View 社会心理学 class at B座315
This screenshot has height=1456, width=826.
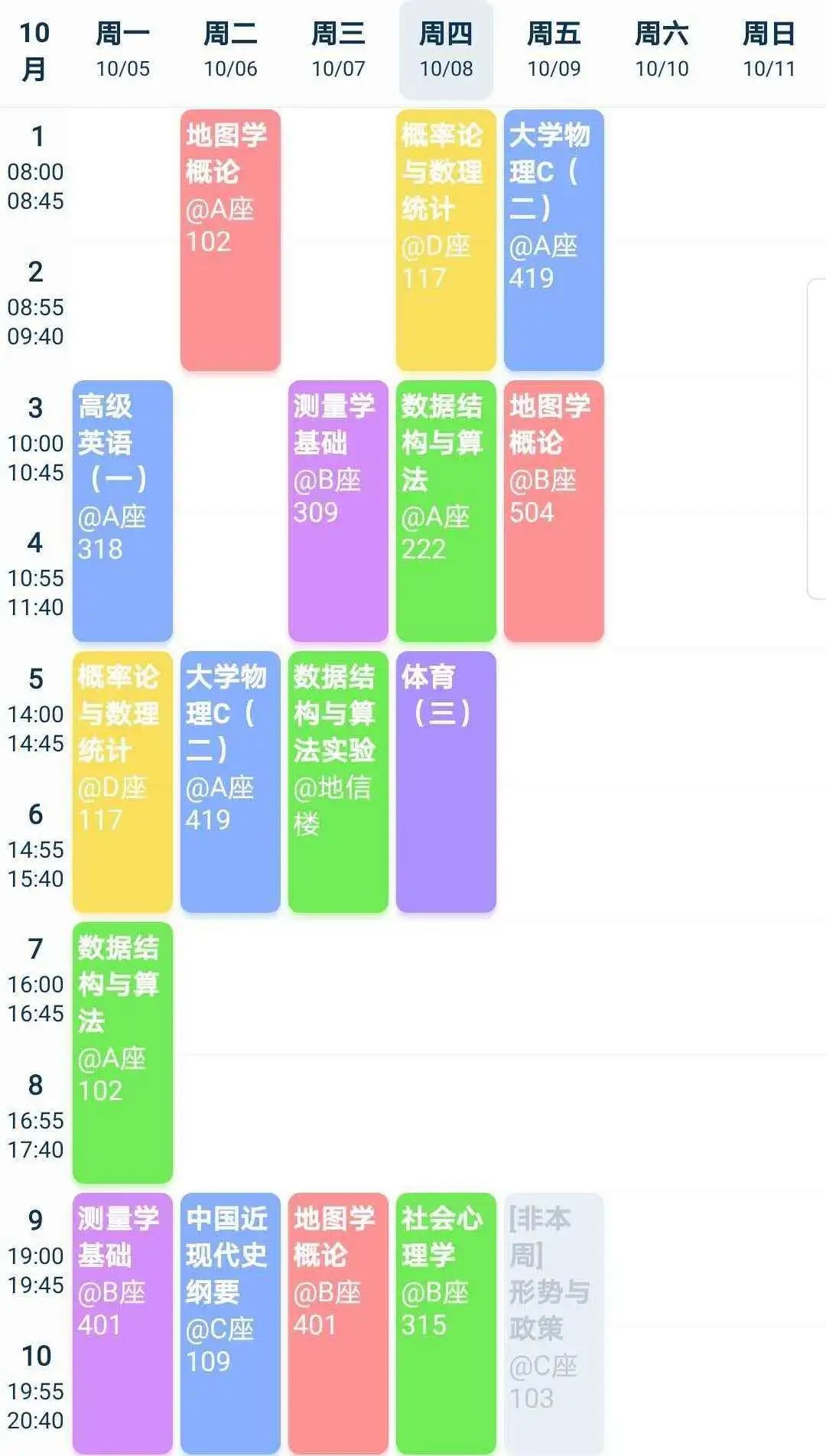coord(446,1323)
